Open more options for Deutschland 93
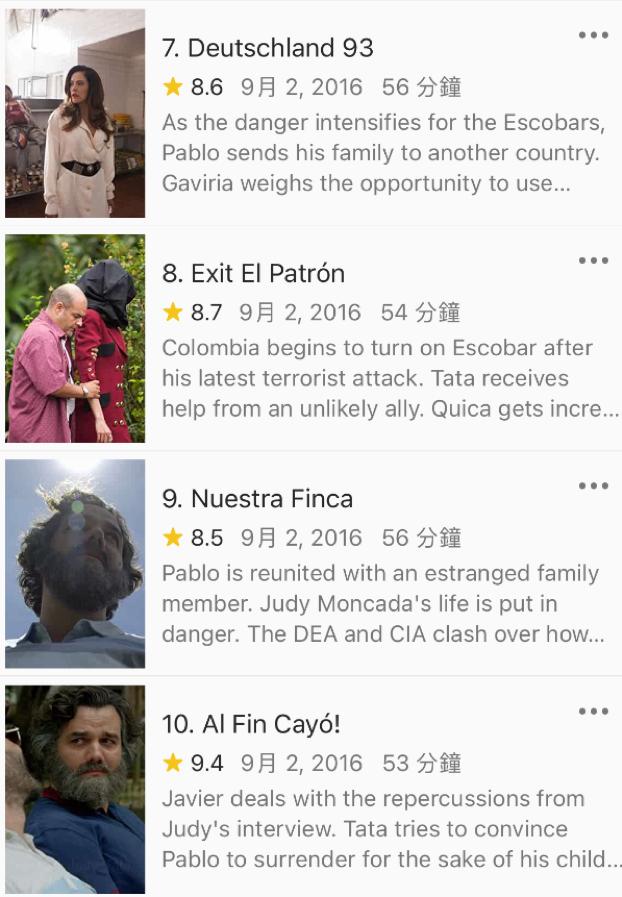 coord(593,36)
